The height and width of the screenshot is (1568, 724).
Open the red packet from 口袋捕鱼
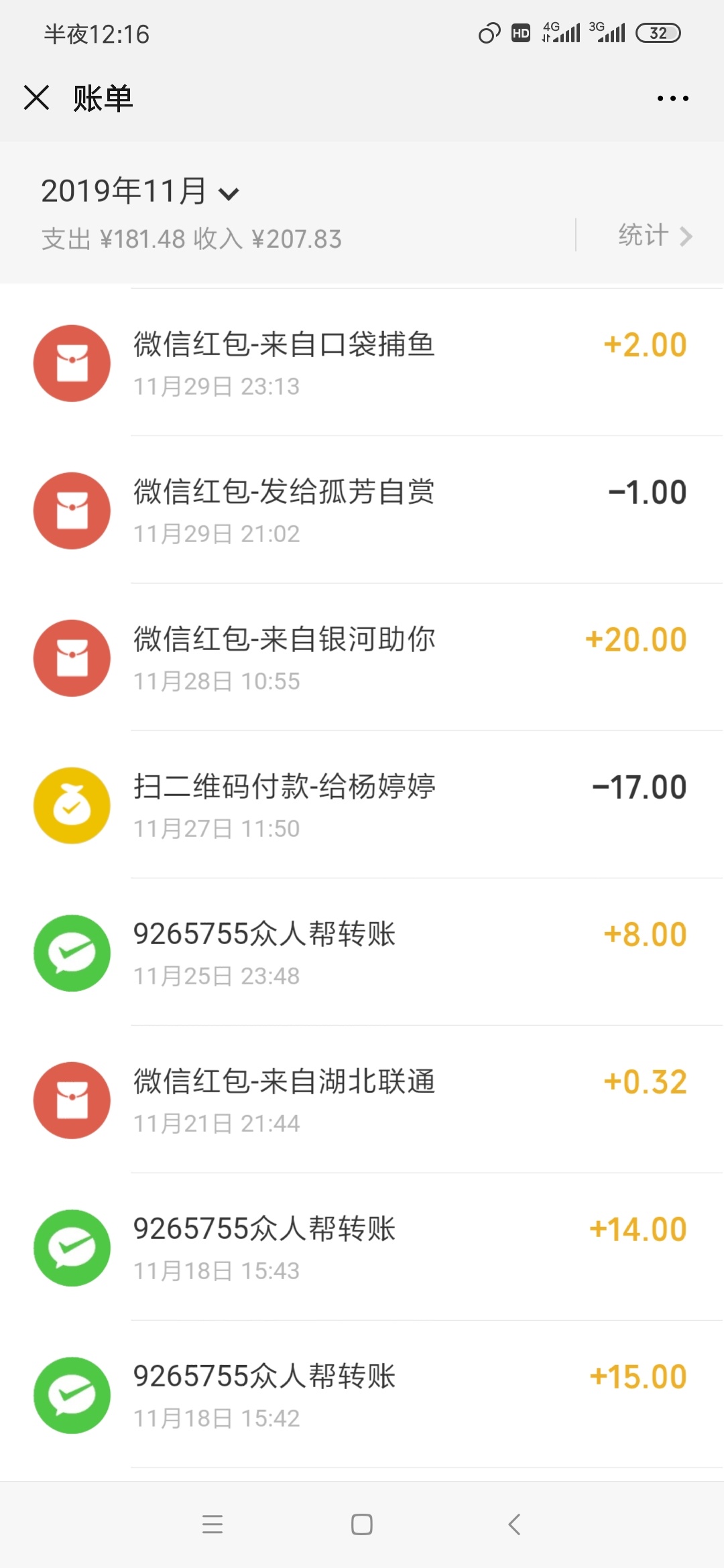click(362, 363)
